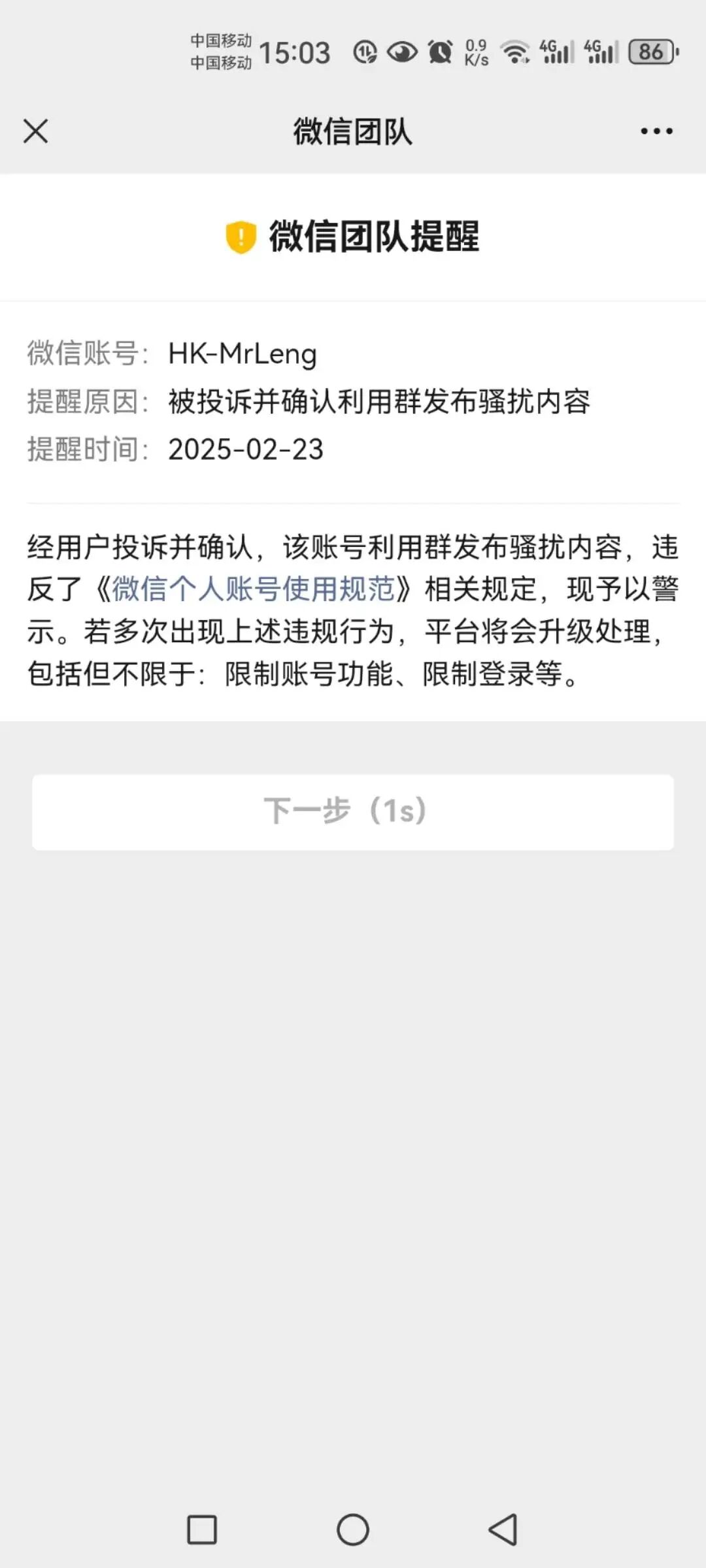This screenshot has width=706, height=1568.
Task: Open the eye-protection mode status icon
Action: 402,51
